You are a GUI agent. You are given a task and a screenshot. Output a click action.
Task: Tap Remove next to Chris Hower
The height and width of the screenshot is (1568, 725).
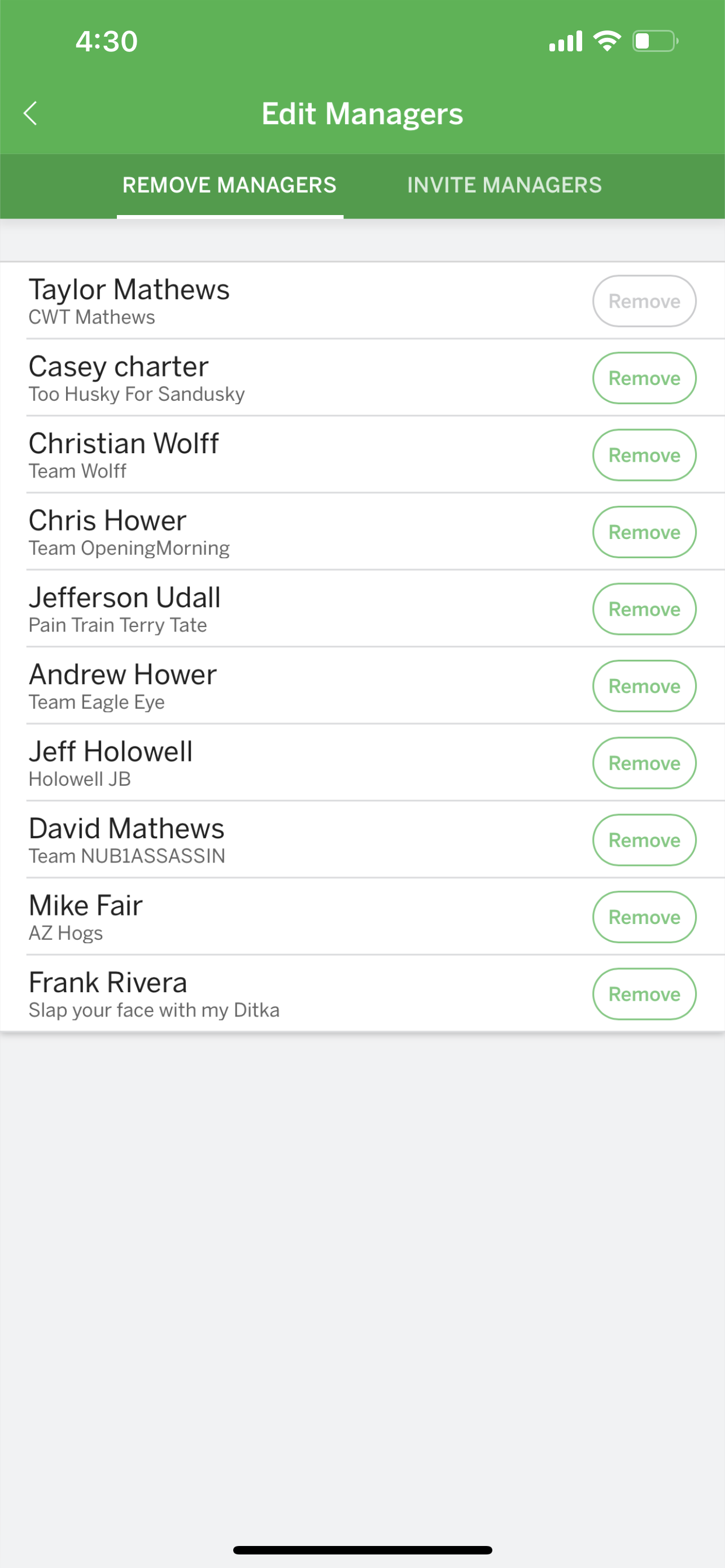coord(644,532)
